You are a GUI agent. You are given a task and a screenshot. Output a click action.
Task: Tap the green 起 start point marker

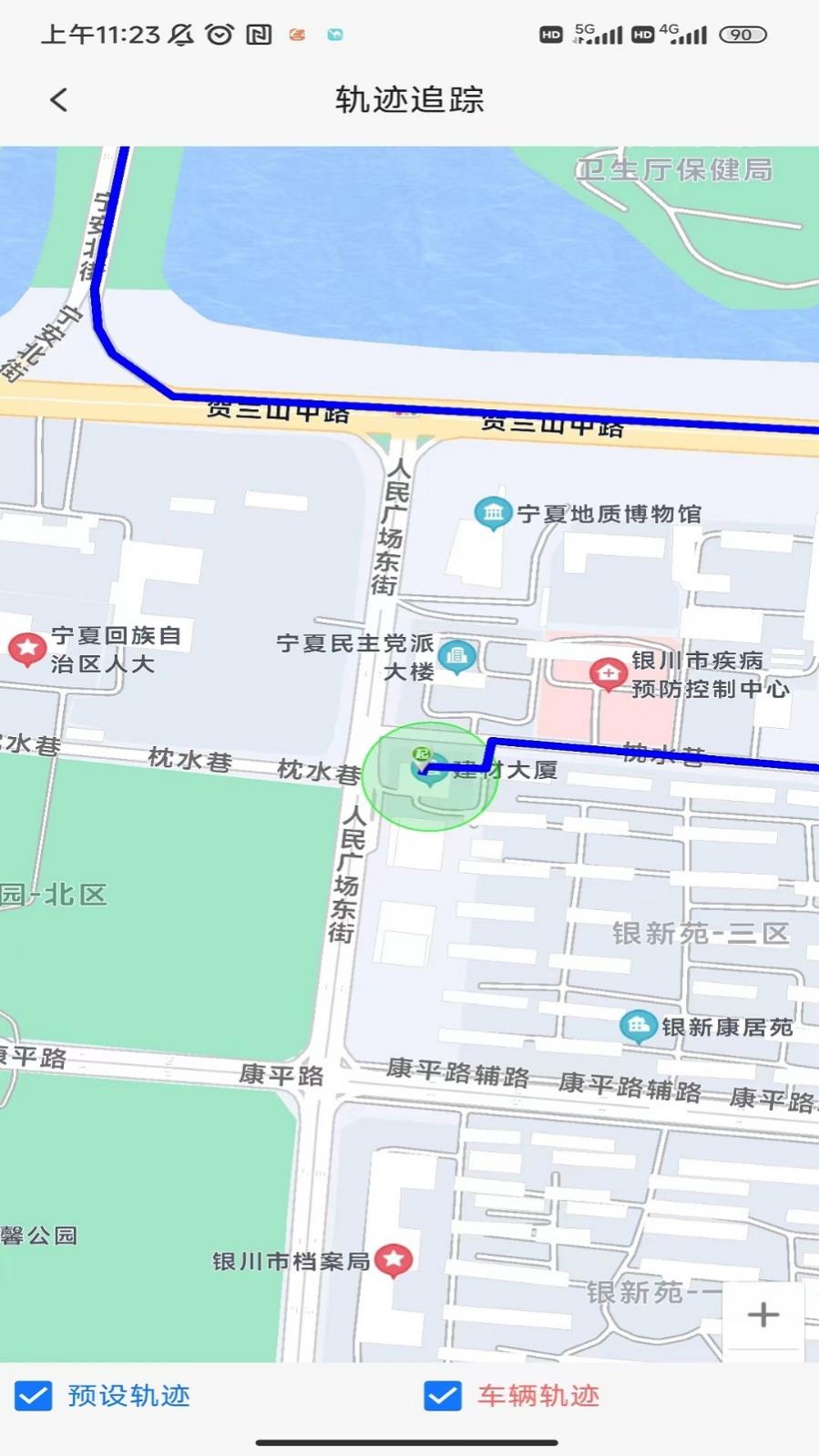coord(421,754)
